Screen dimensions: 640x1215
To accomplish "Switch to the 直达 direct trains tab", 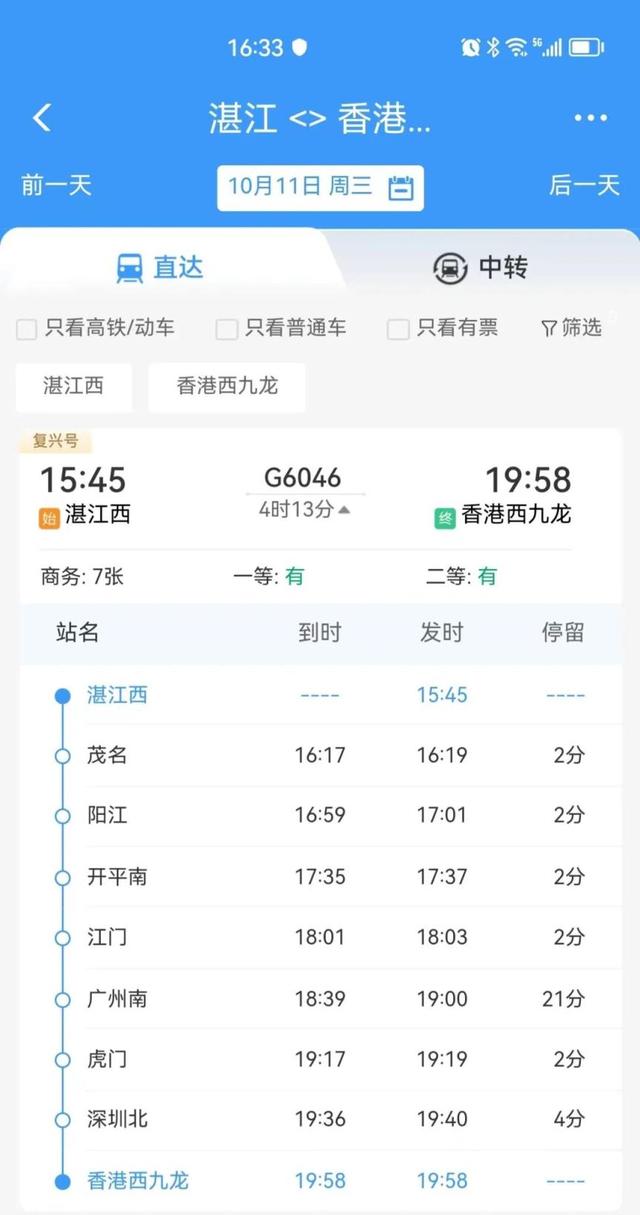I will tap(160, 267).
